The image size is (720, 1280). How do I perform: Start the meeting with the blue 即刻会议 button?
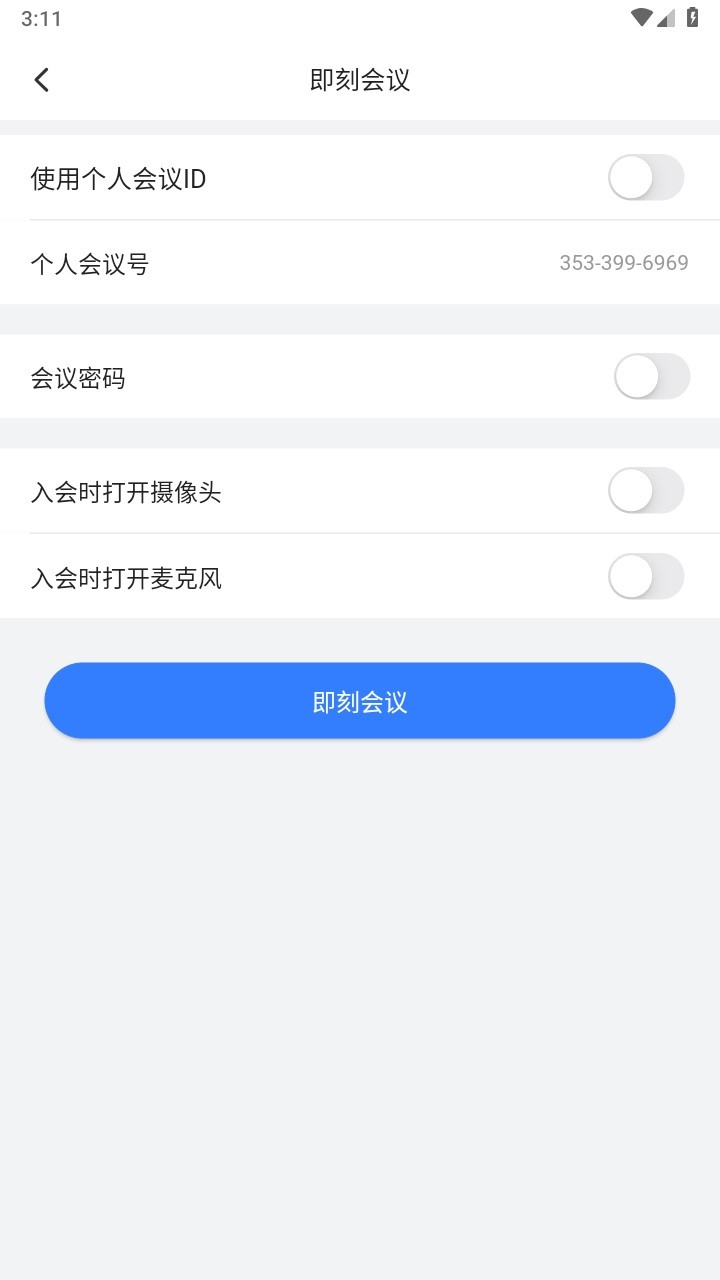pos(360,701)
